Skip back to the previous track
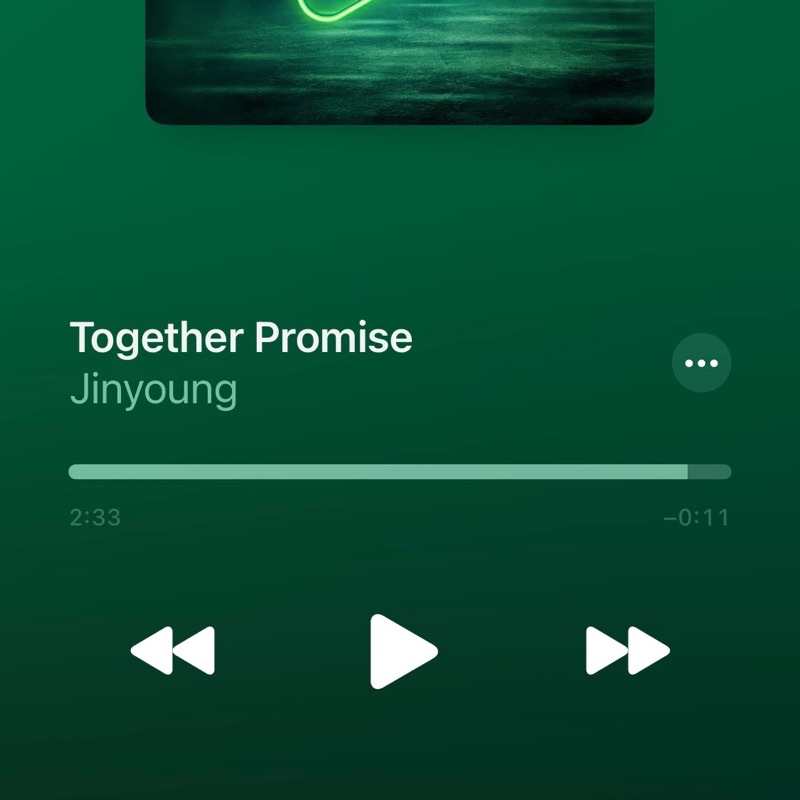800x800 pixels. (x=173, y=651)
